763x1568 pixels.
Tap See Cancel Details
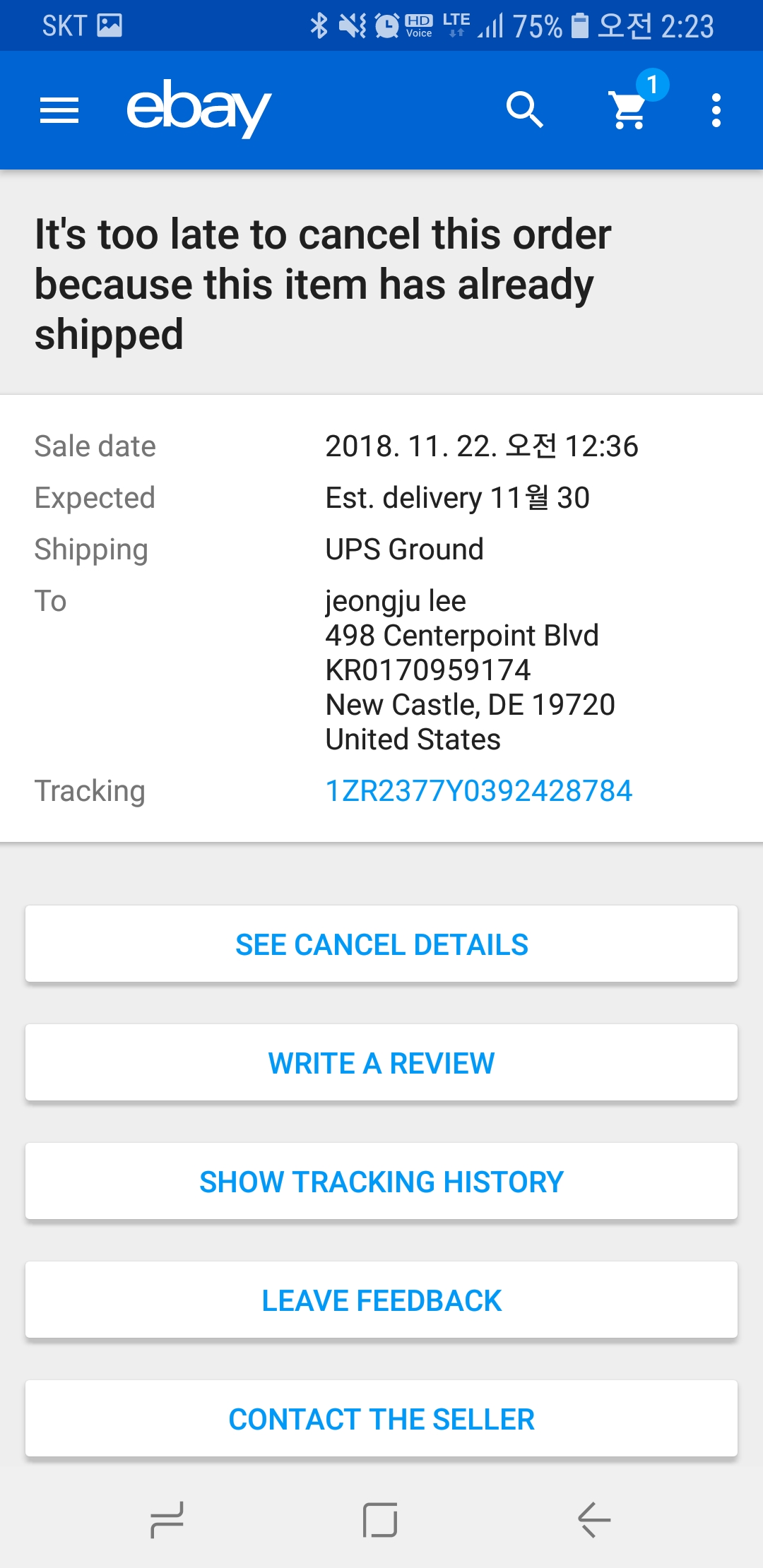point(381,944)
